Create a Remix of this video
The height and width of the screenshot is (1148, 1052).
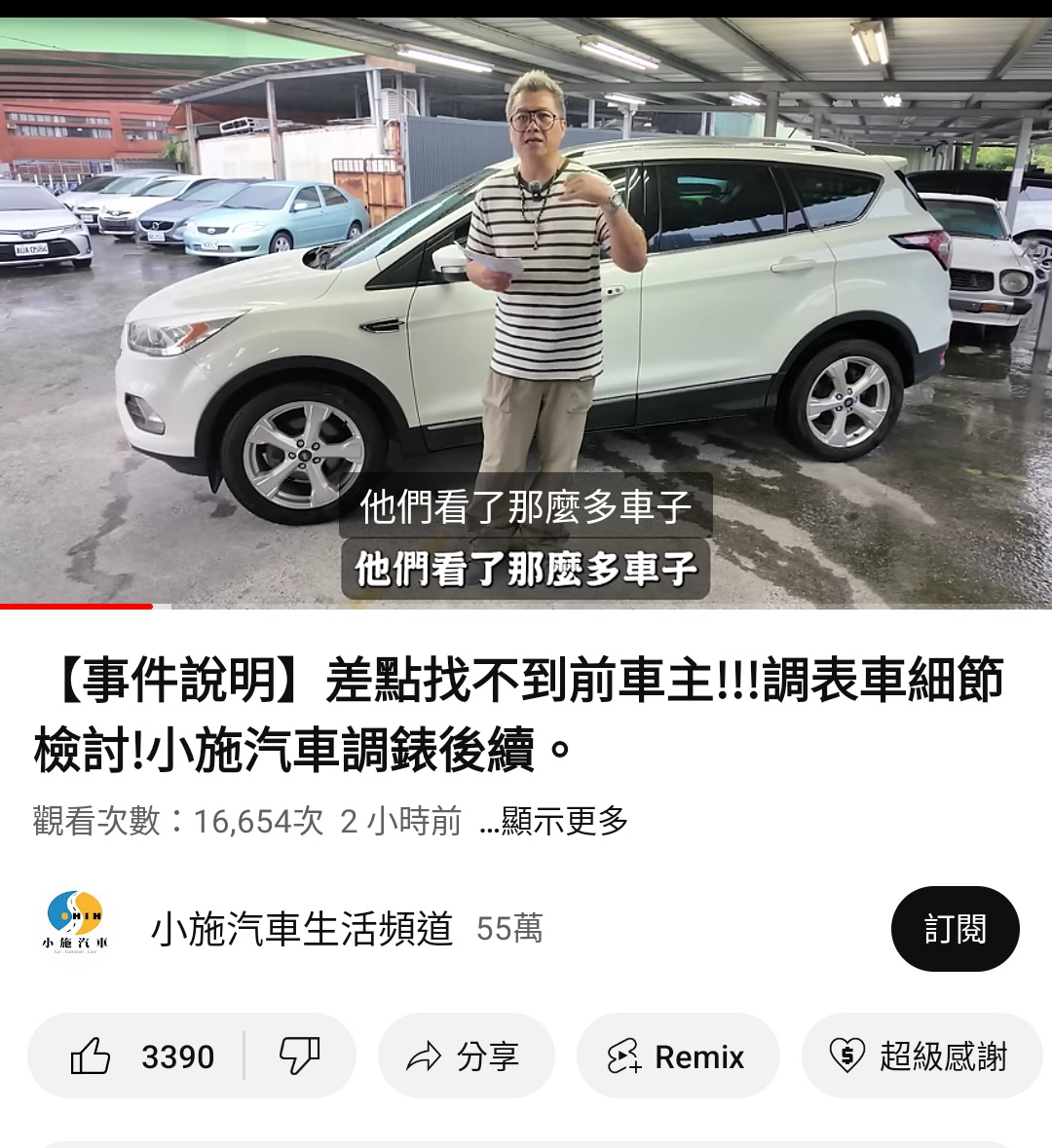678,1056
